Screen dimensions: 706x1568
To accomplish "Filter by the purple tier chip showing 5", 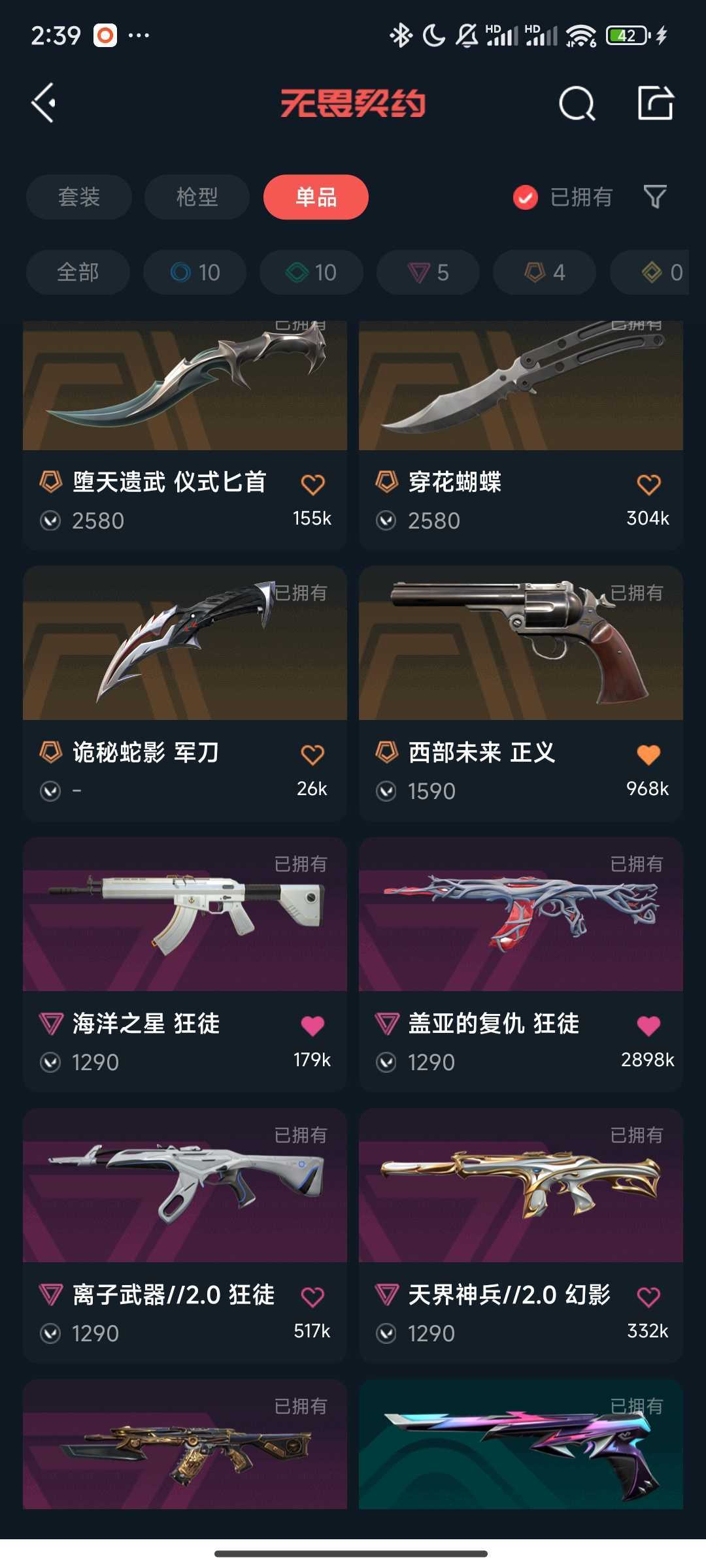I will tap(428, 272).
